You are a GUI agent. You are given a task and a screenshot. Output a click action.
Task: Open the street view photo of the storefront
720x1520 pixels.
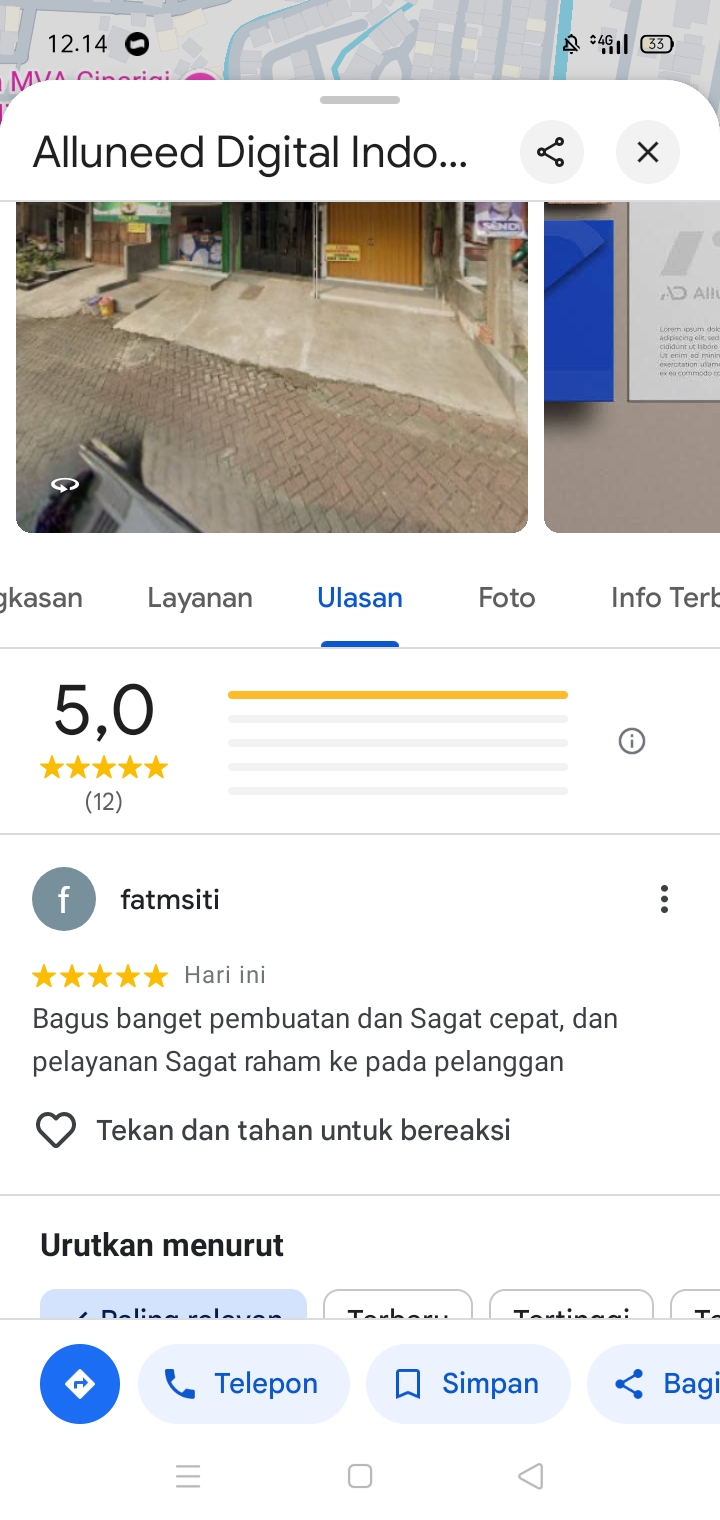tap(272, 367)
